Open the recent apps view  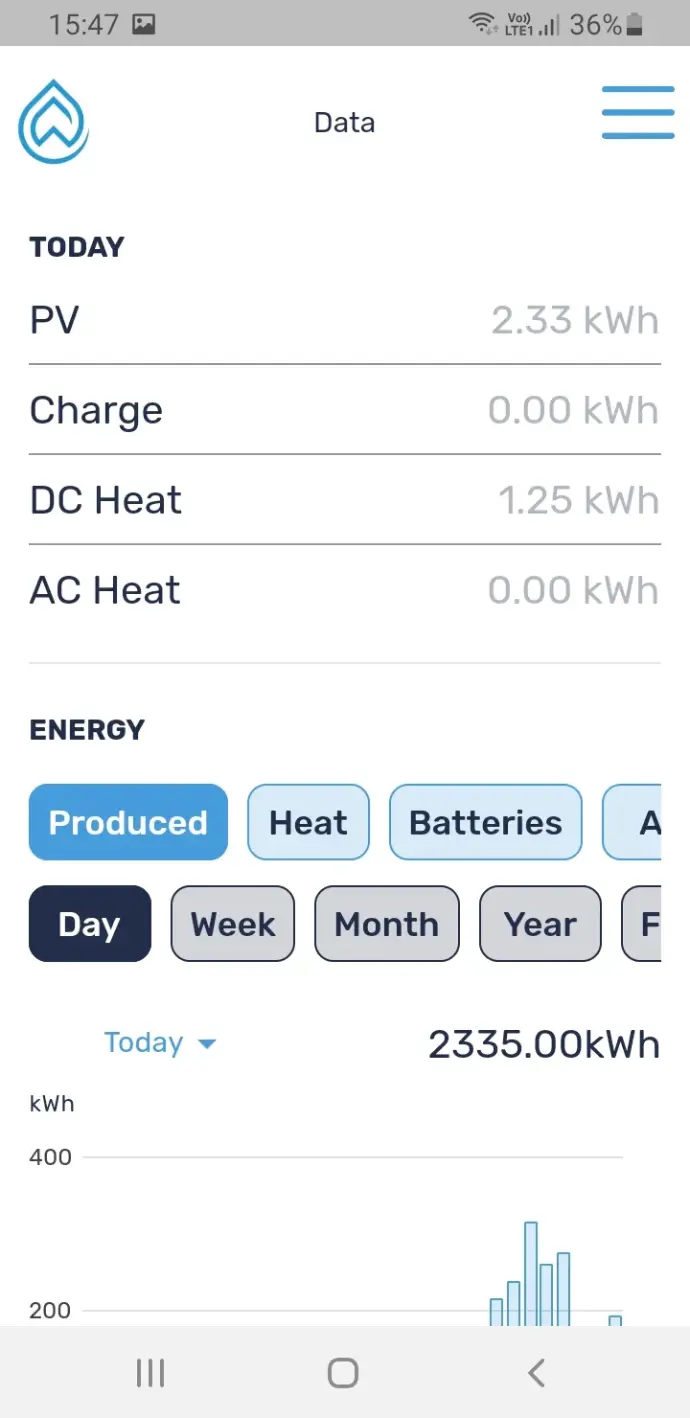pyautogui.click(x=150, y=1373)
